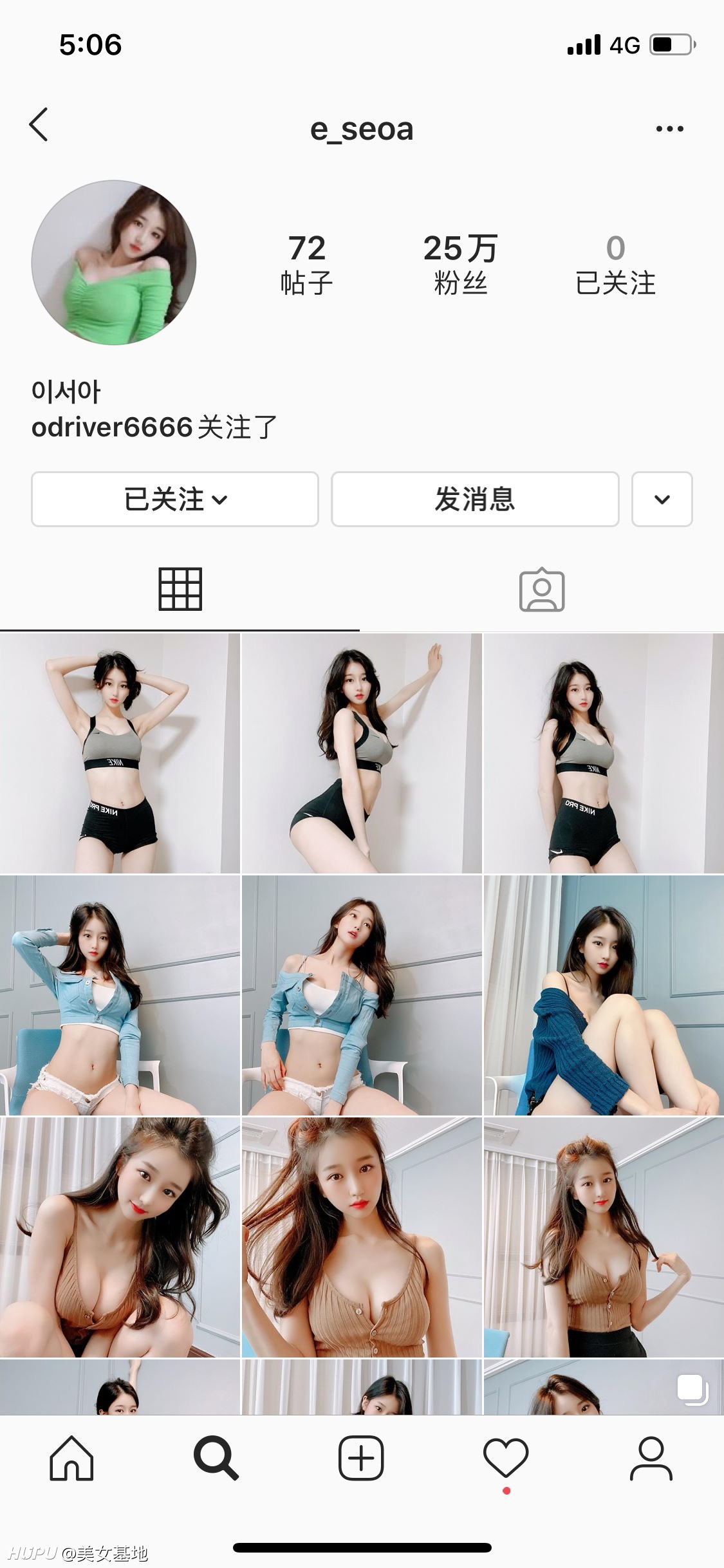The image size is (724, 1568).
Task: Switch to the tagged photos tab
Action: (x=542, y=590)
